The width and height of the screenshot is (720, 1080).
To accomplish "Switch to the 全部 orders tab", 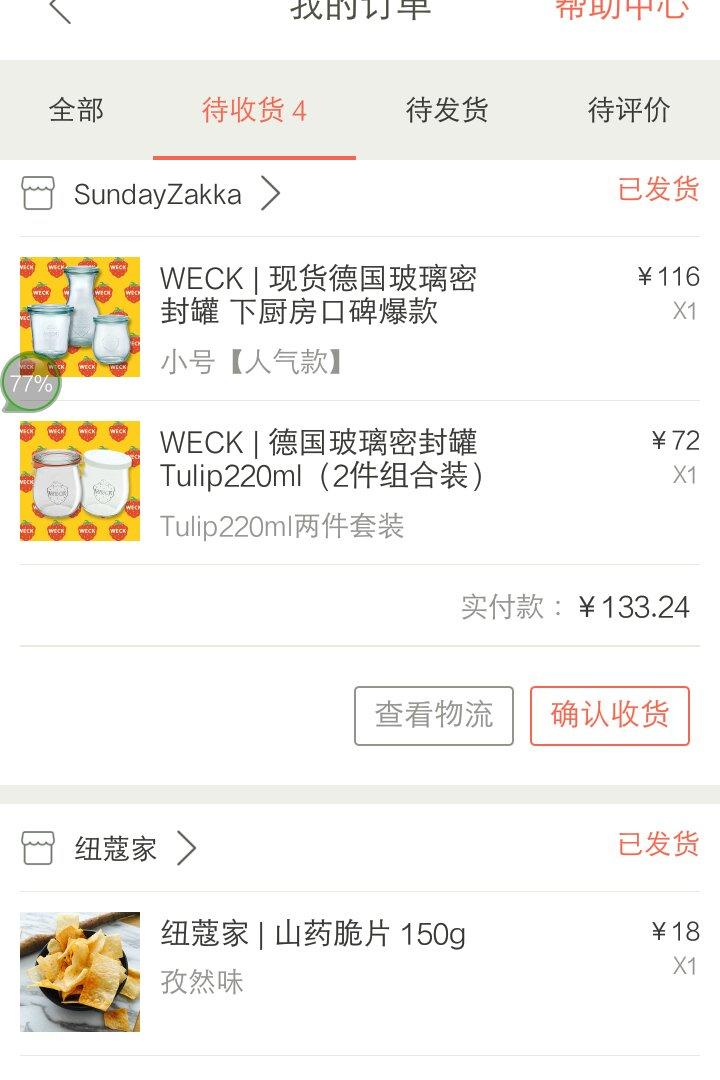I will tap(76, 110).
